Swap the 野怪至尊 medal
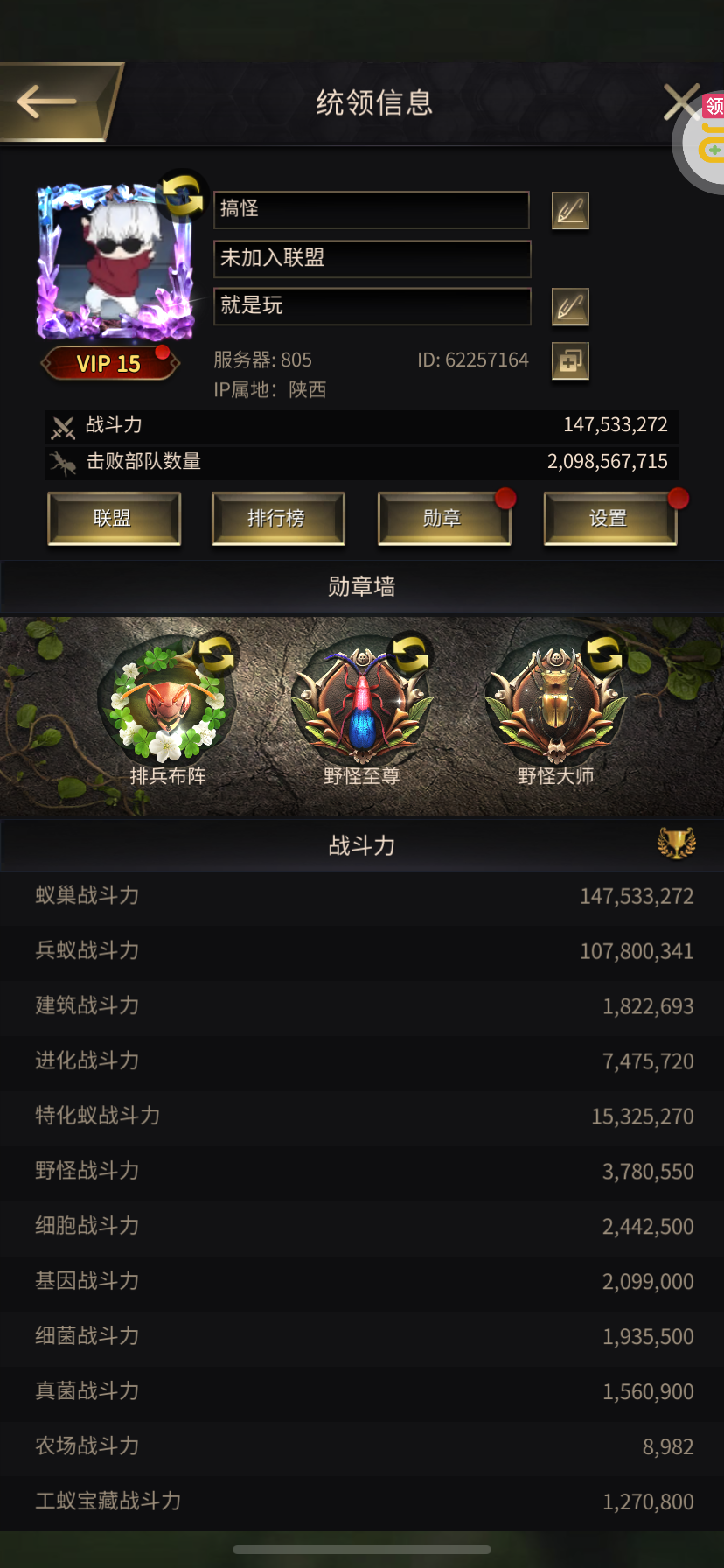 point(409,654)
